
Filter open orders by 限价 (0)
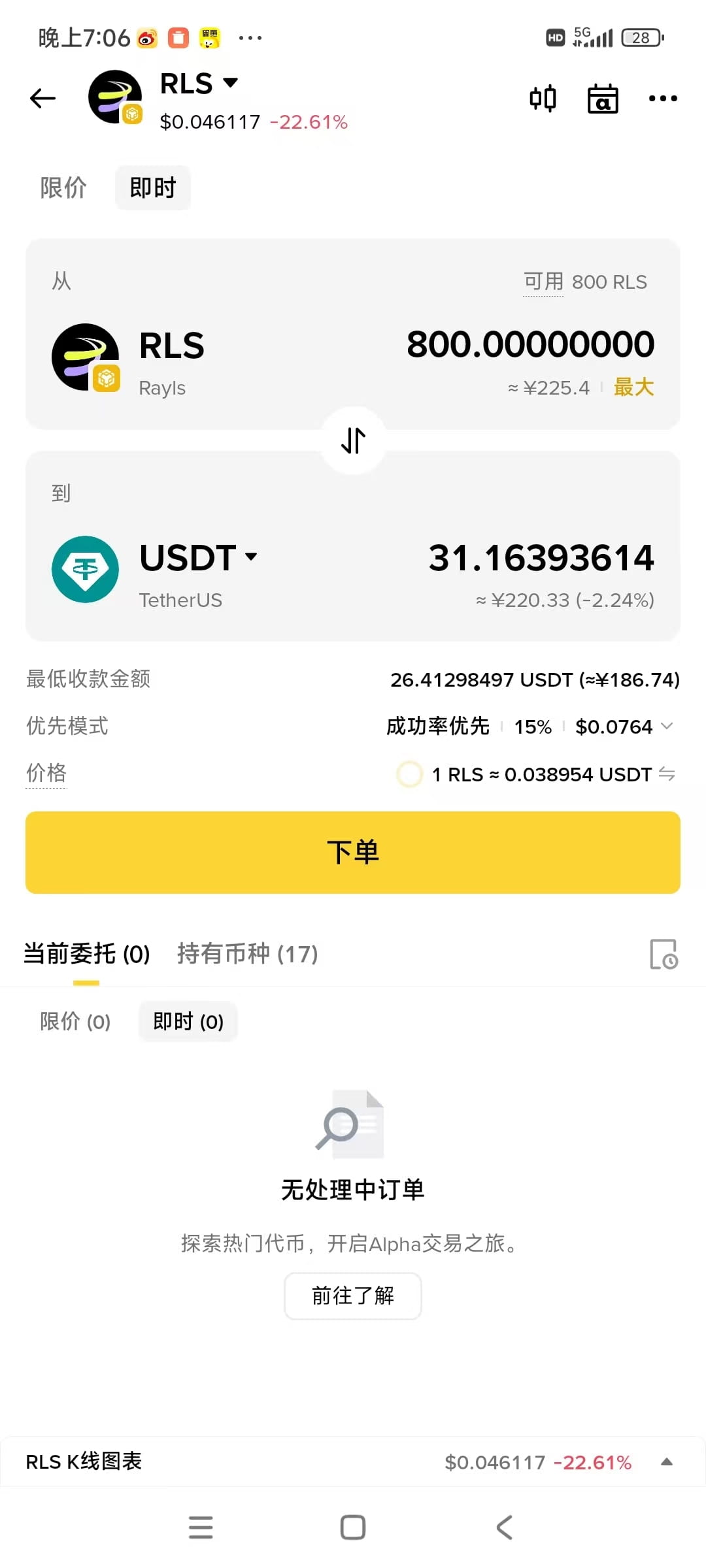click(x=75, y=1021)
